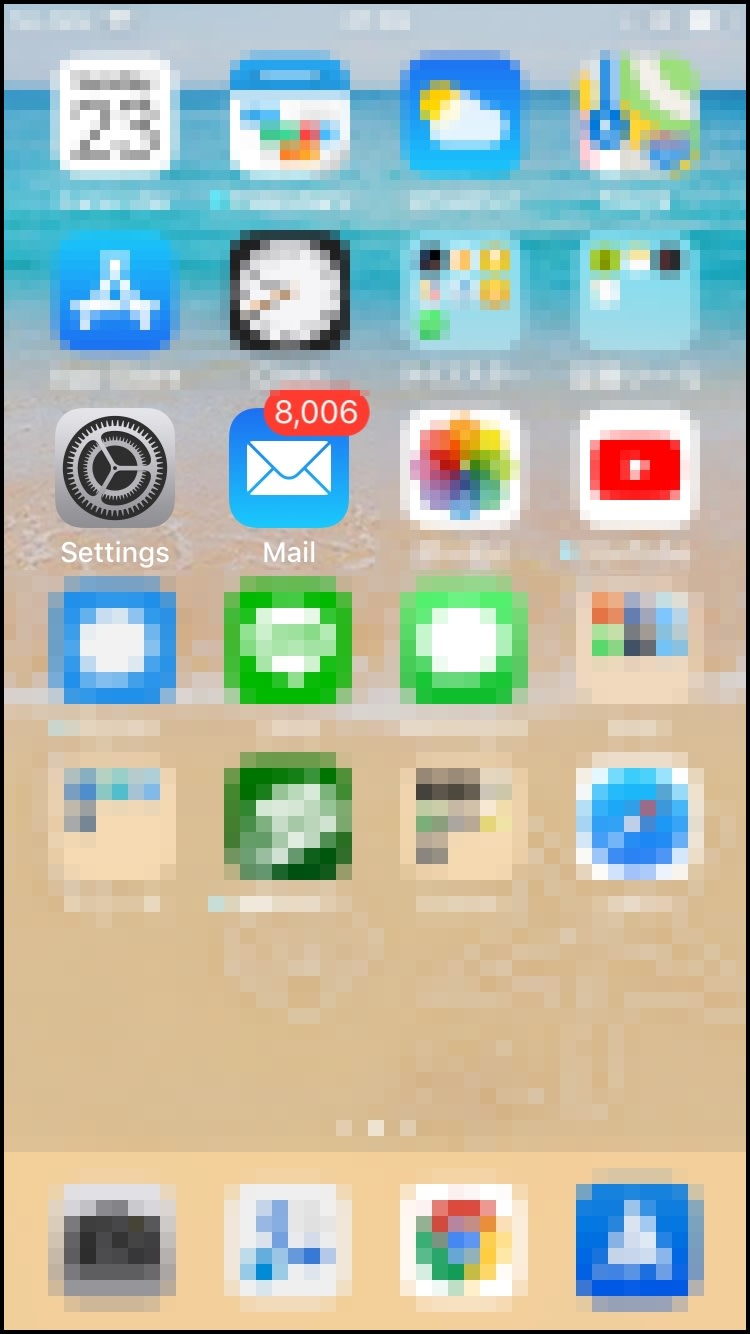Launch the Photos app with the colorful pinwheel
This screenshot has height=1334, width=750.
pyautogui.click(x=461, y=468)
